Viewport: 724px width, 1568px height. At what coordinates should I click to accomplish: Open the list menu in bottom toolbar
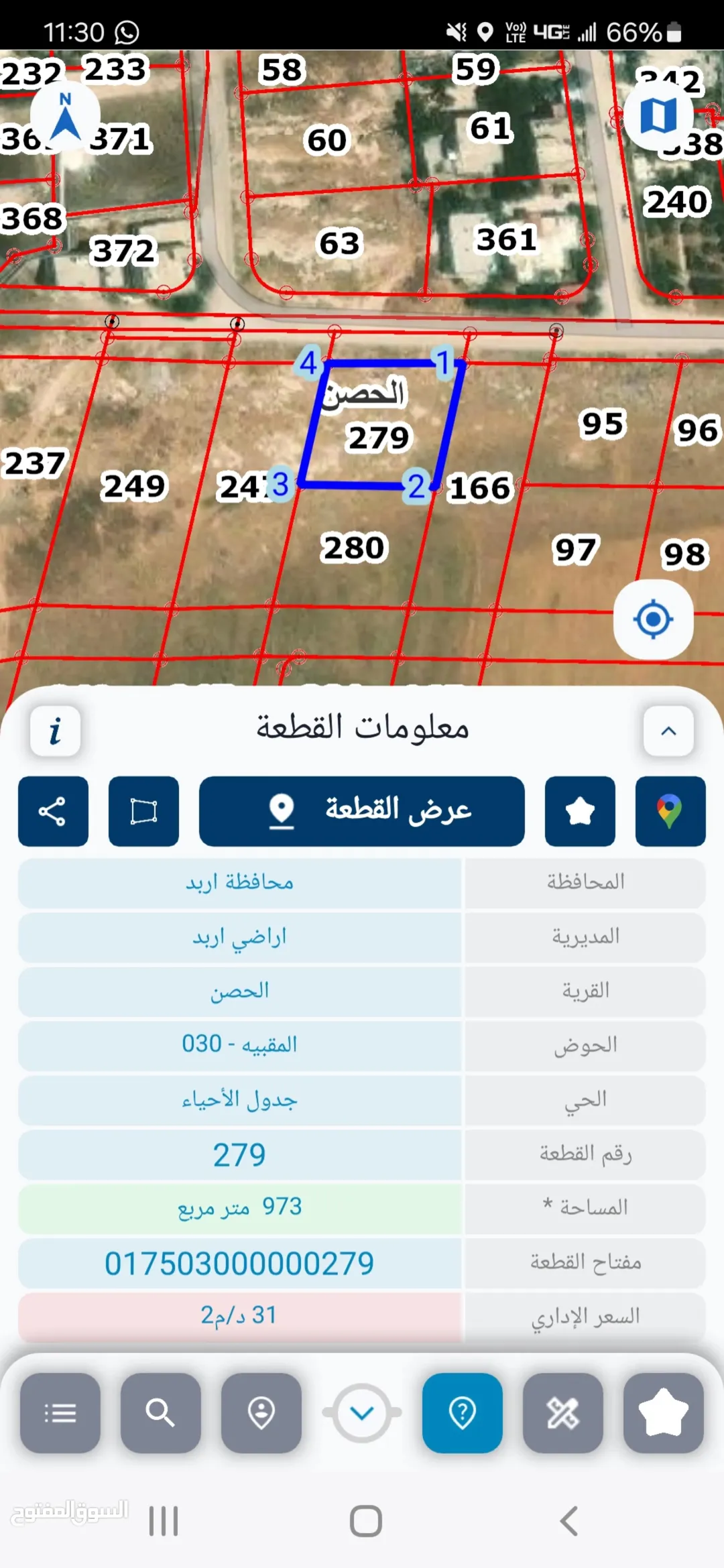[x=60, y=1412]
